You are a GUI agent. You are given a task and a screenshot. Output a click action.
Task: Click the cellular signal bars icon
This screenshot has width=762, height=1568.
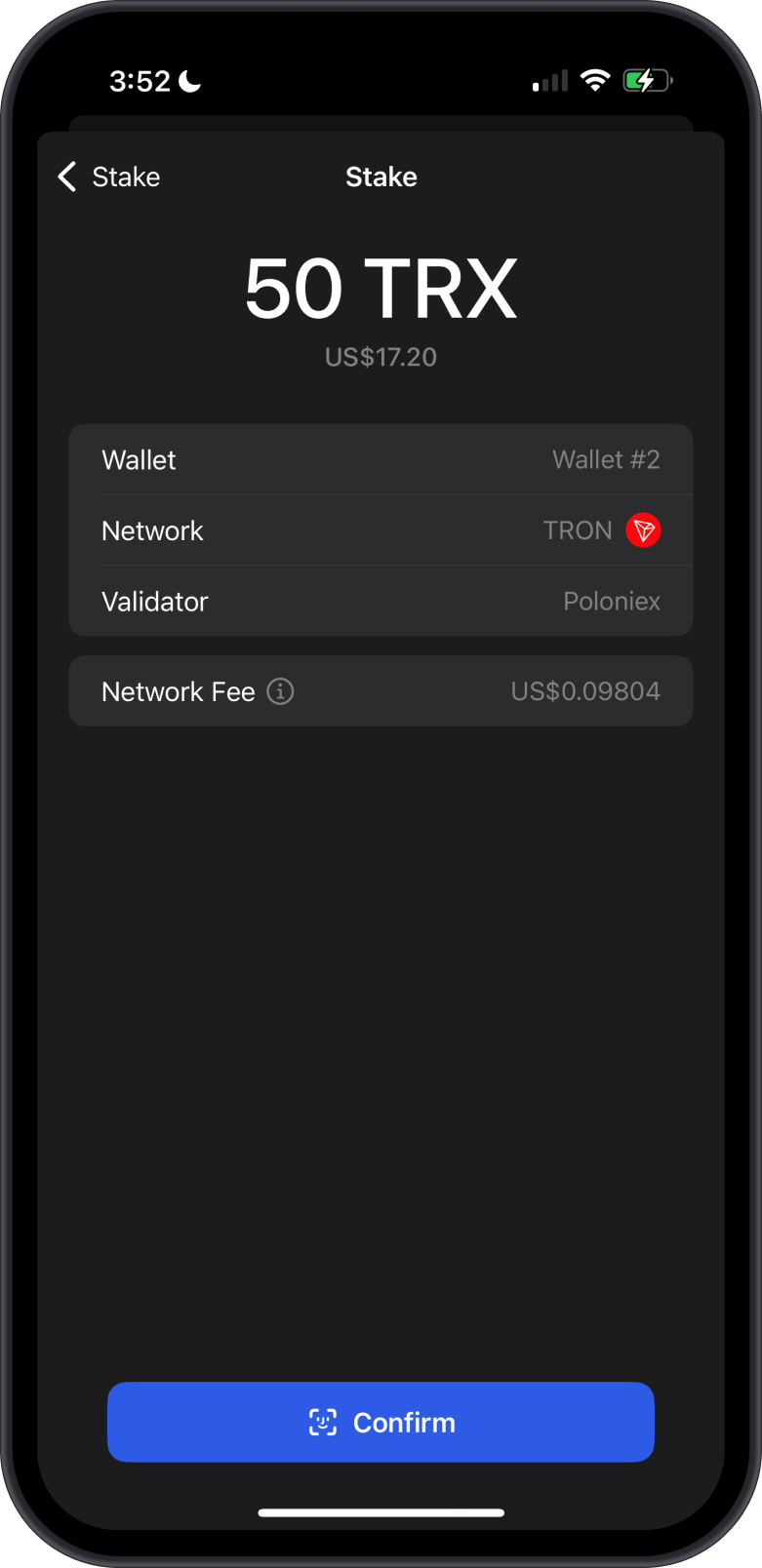tap(549, 82)
